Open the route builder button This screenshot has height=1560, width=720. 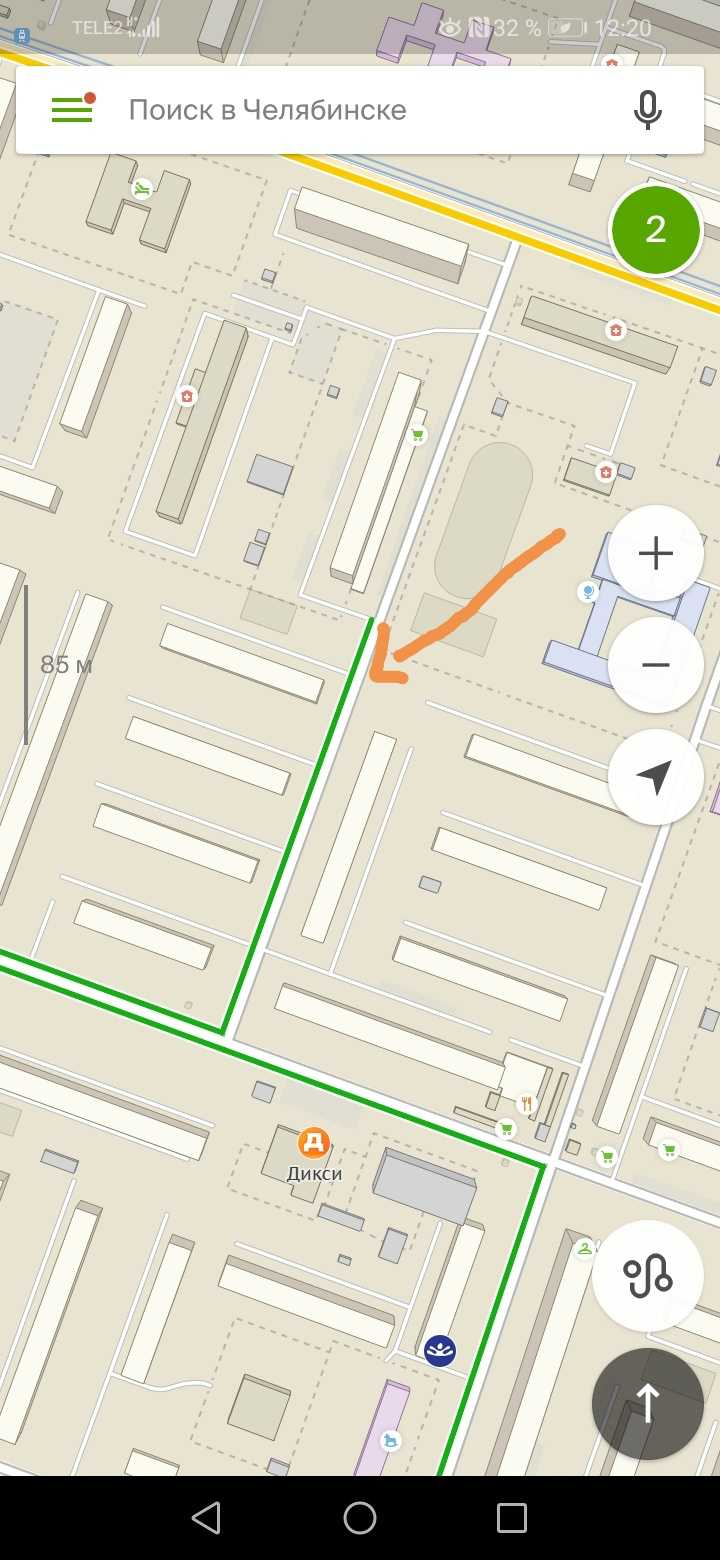pos(647,1276)
